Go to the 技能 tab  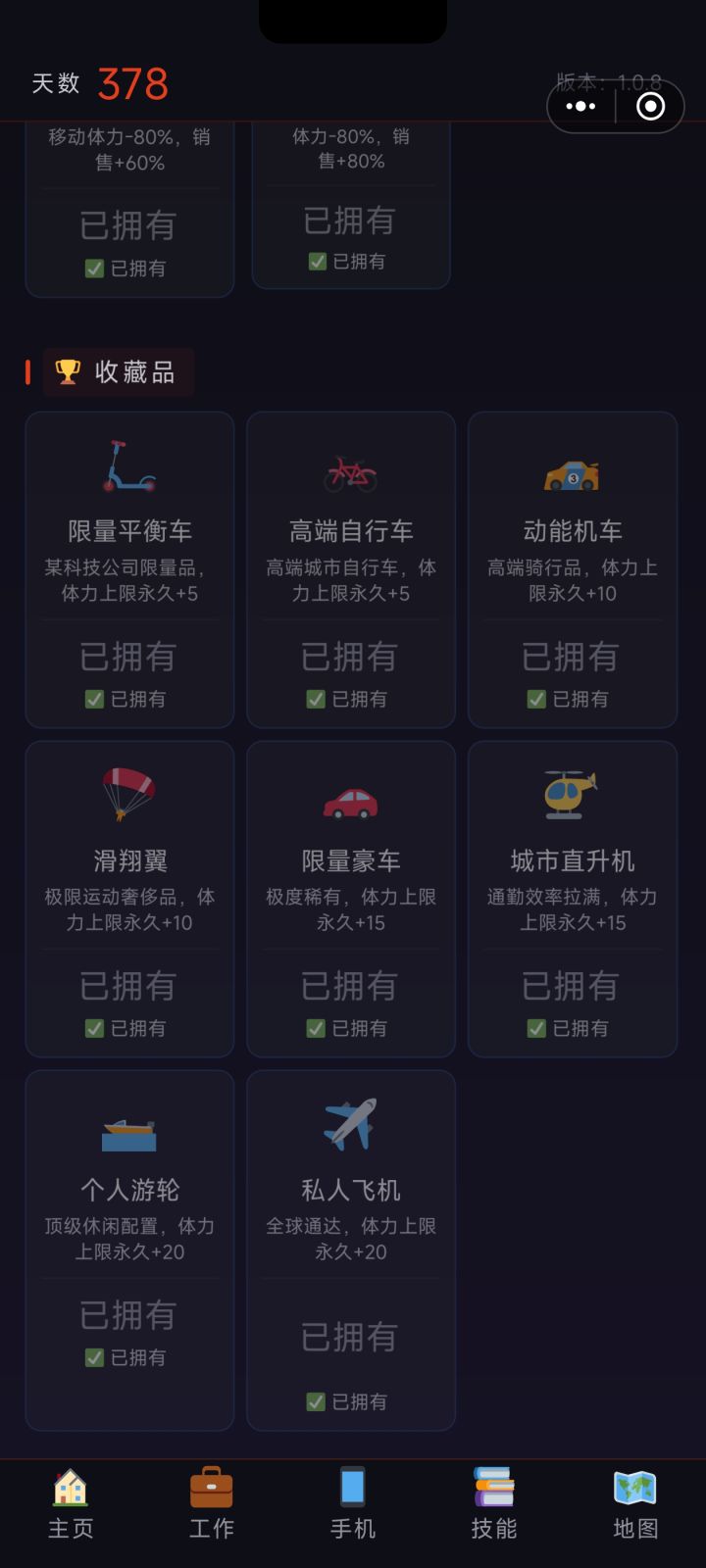(x=494, y=1504)
